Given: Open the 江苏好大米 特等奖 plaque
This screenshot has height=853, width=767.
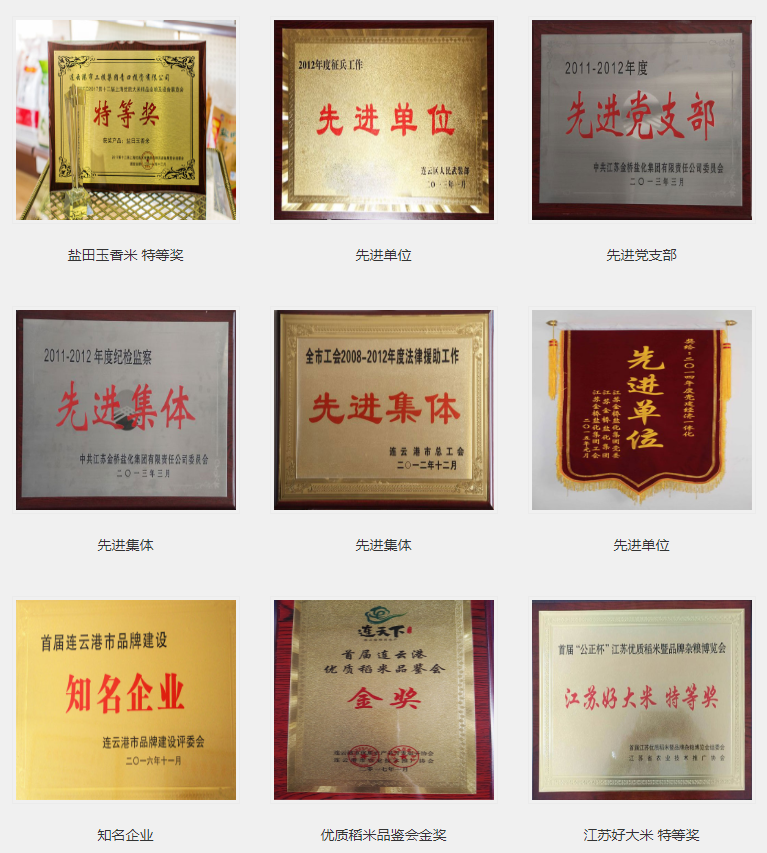Looking at the screenshot, I should coord(641,700).
